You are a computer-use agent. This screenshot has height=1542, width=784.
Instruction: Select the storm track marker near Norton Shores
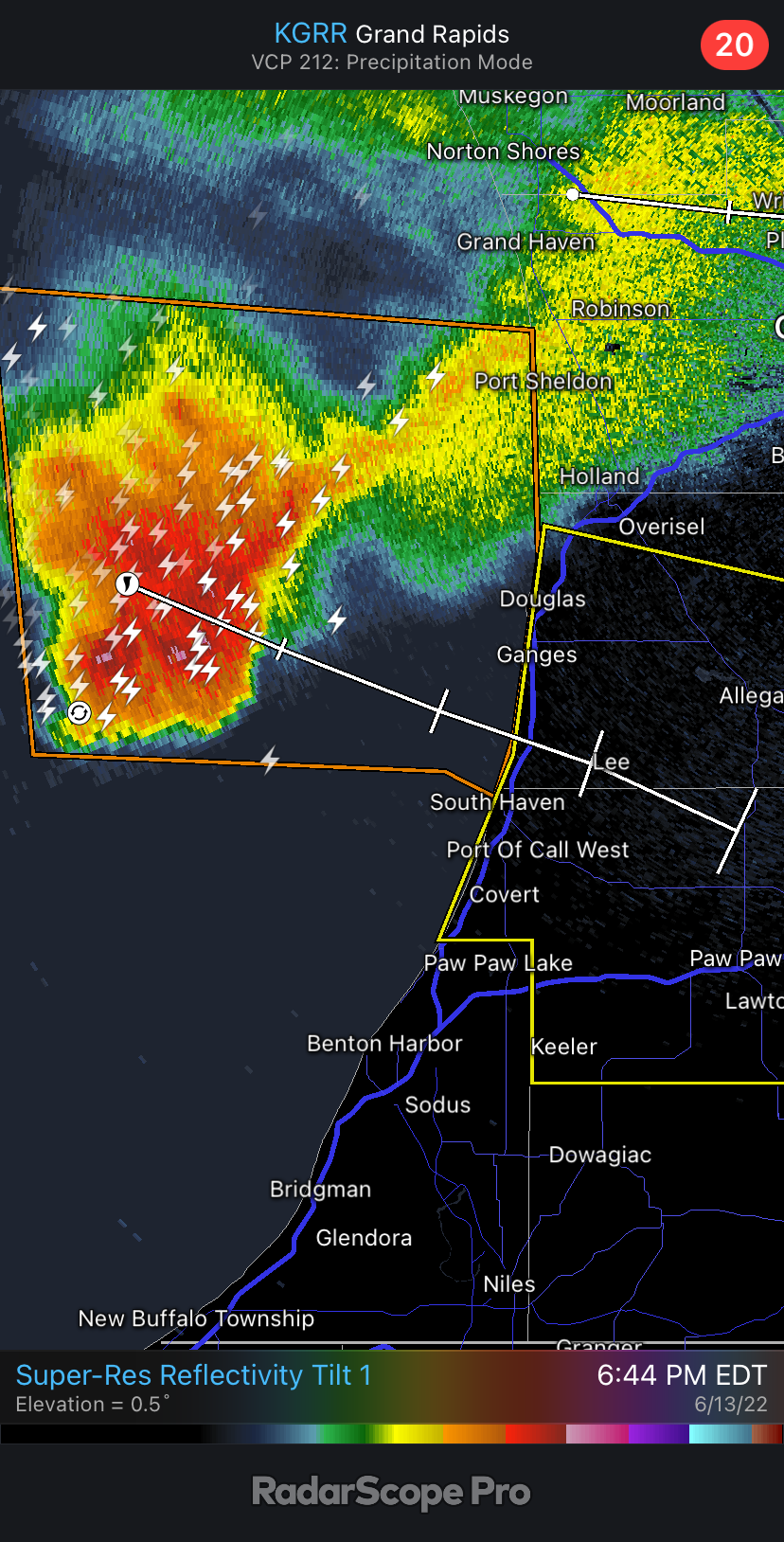pos(572,194)
